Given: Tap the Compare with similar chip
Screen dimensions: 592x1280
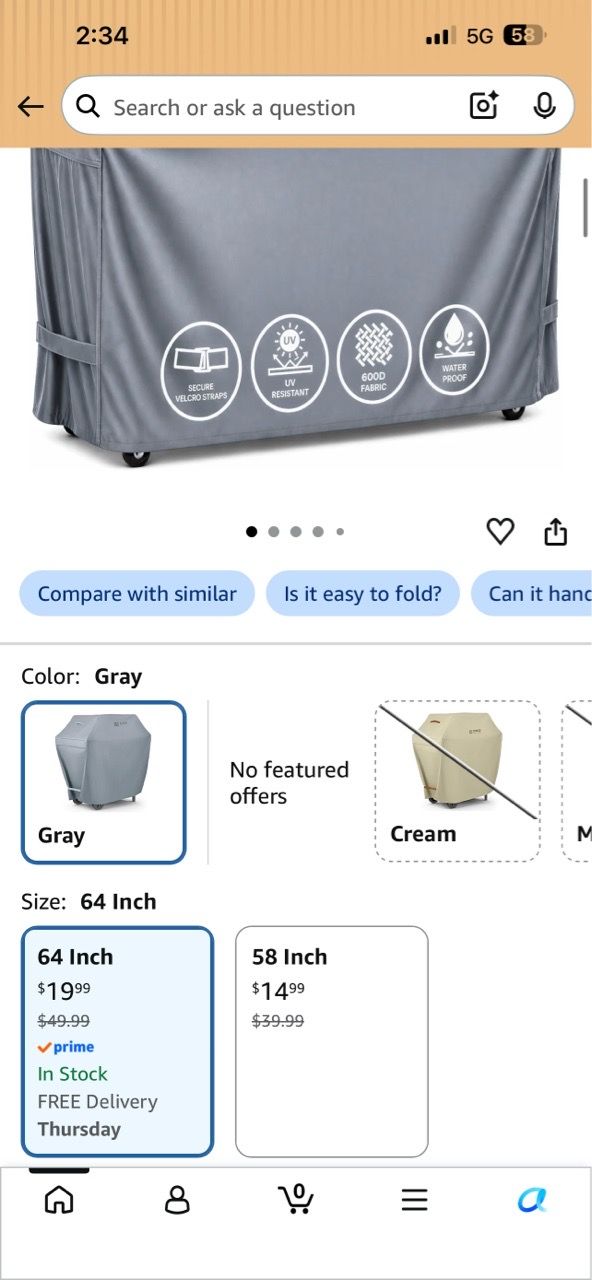Looking at the screenshot, I should [x=137, y=594].
